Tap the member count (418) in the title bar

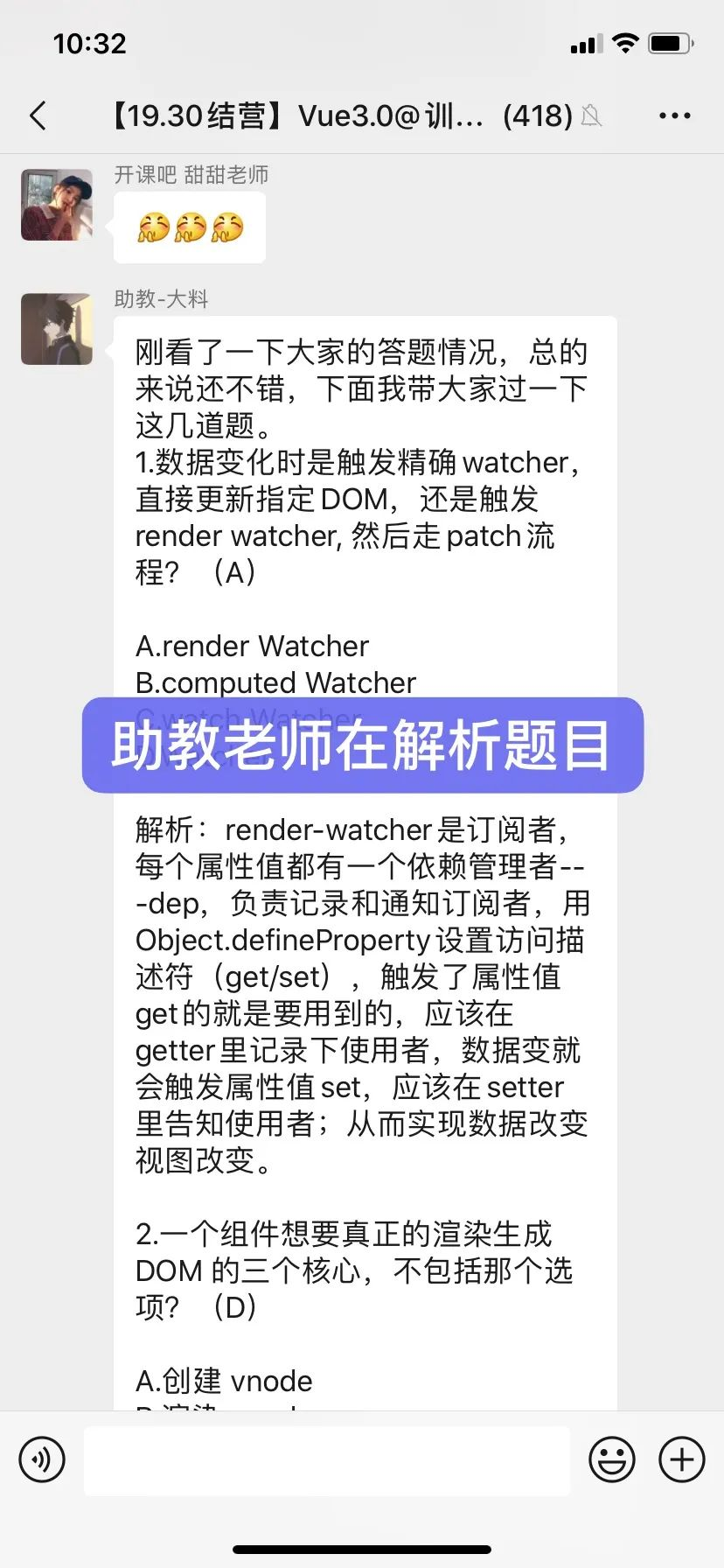[x=537, y=115]
